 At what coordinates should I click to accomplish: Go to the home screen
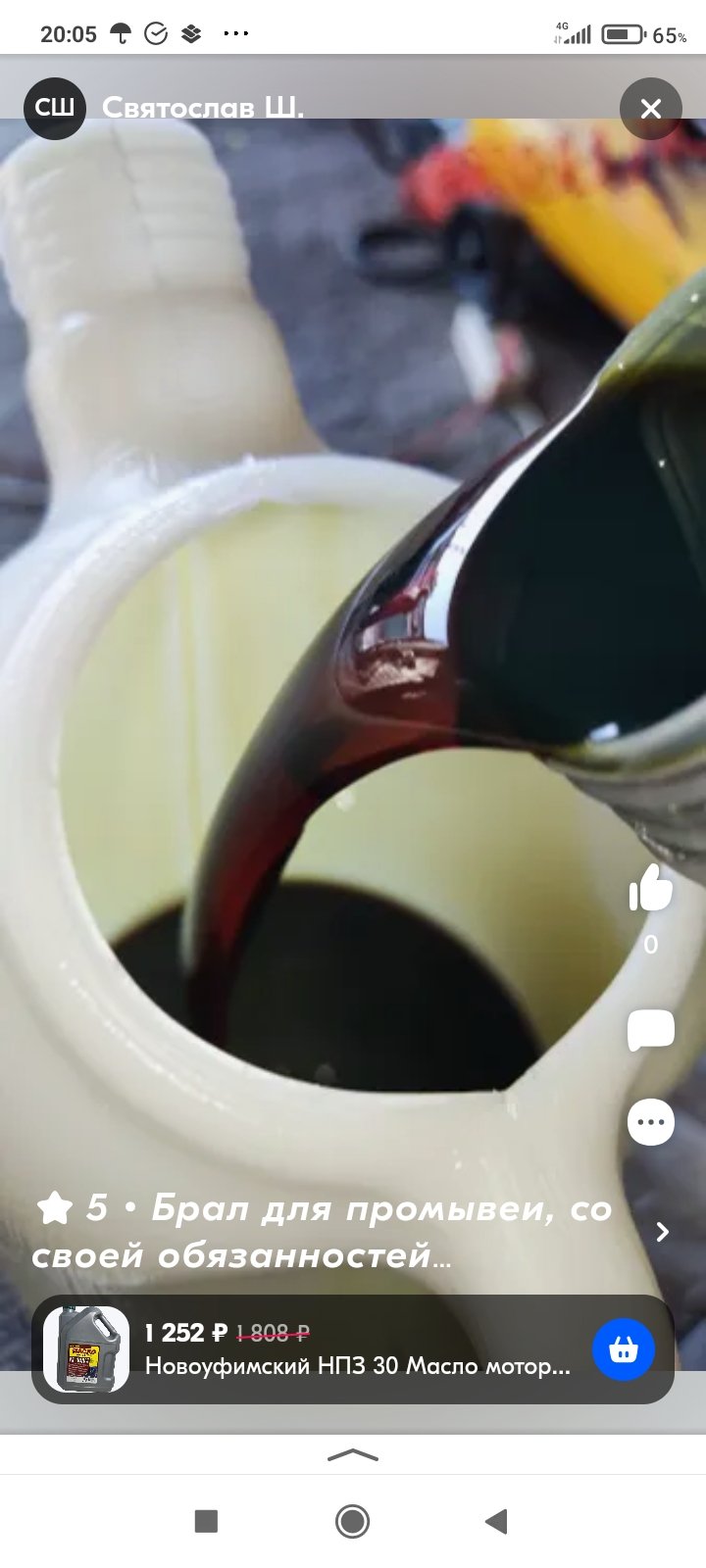pyautogui.click(x=352, y=1521)
